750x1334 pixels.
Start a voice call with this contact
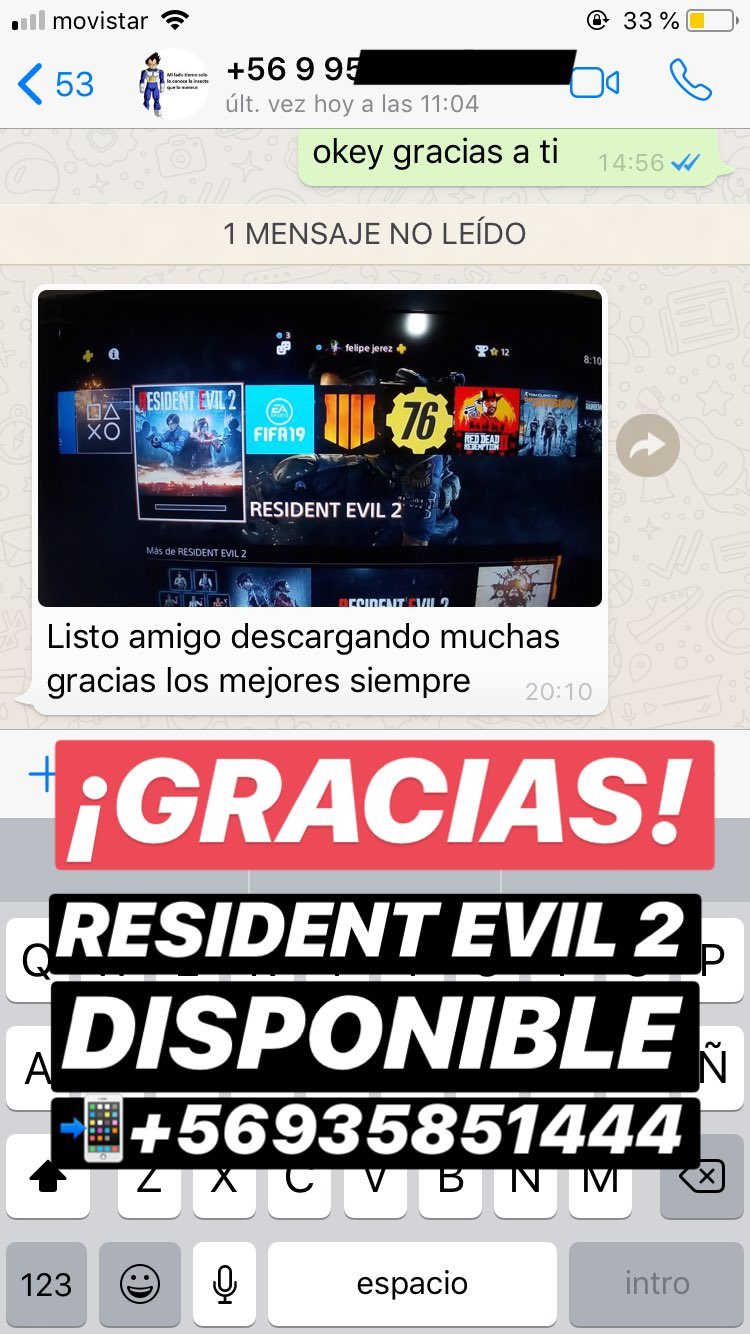pos(691,82)
